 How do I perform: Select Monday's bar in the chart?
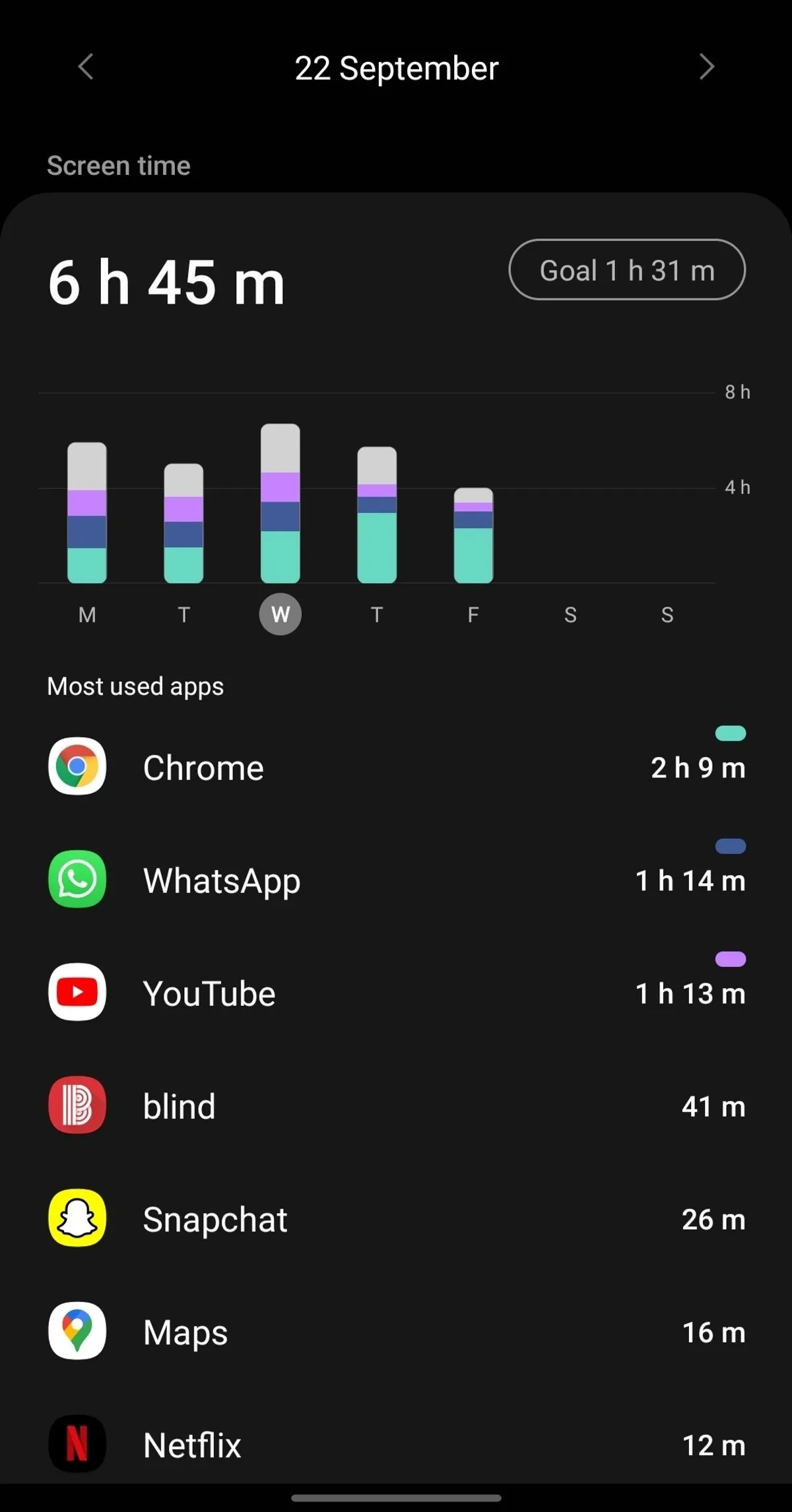tap(87, 513)
